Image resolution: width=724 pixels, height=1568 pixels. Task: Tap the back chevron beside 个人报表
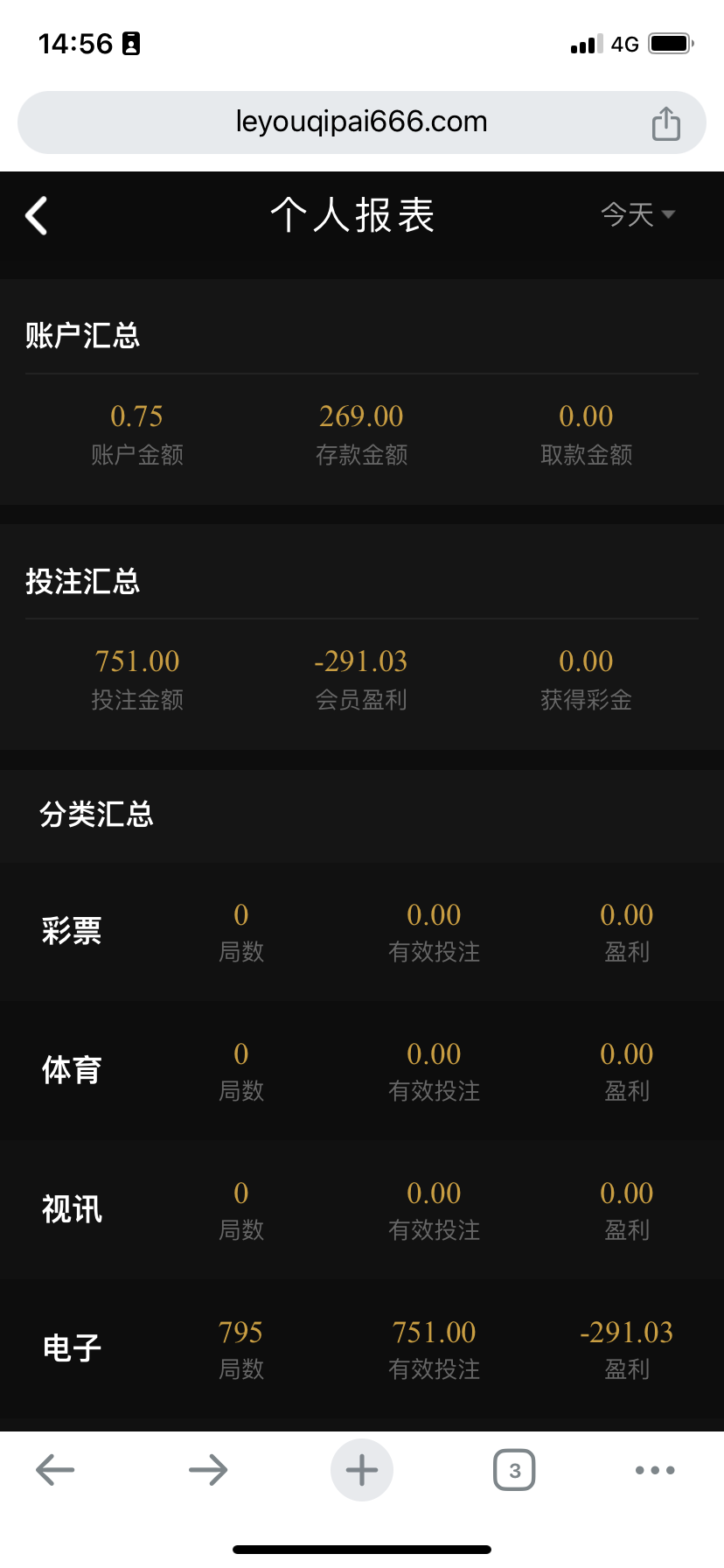[x=36, y=215]
